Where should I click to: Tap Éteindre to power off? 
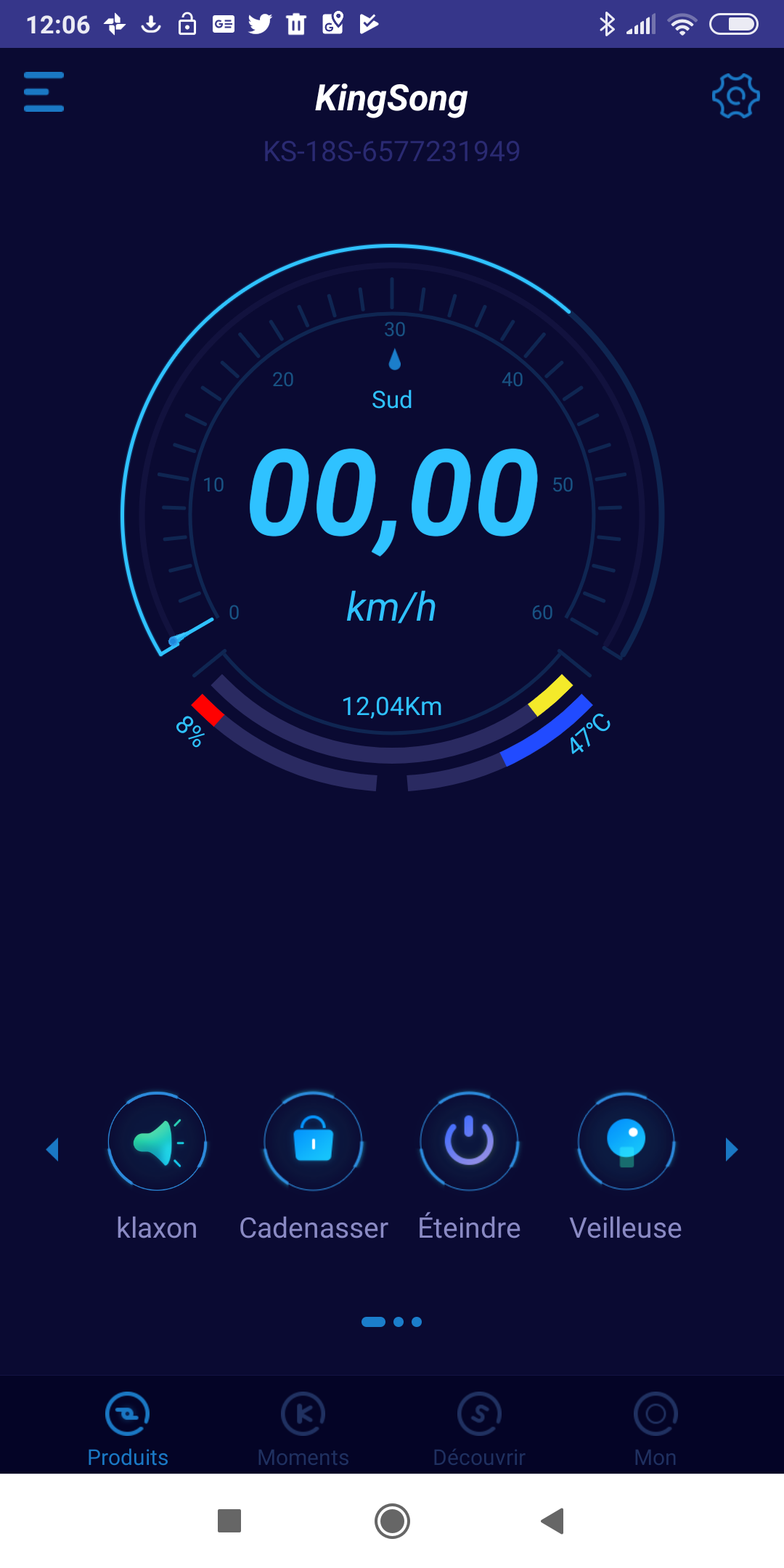pos(469,1142)
